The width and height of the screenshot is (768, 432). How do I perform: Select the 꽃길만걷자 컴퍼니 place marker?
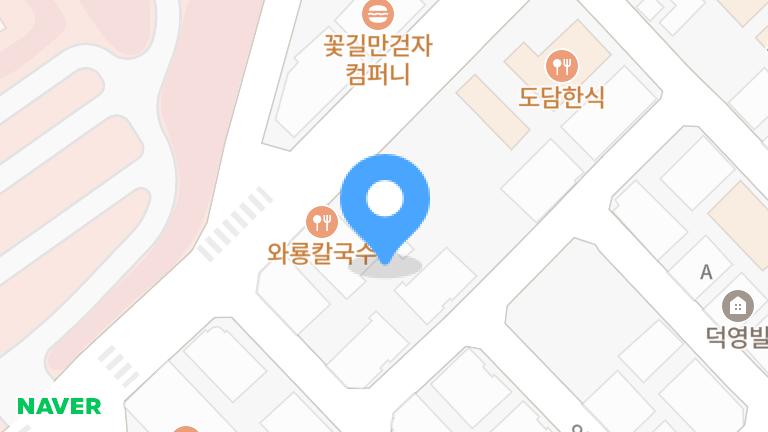tap(378, 14)
